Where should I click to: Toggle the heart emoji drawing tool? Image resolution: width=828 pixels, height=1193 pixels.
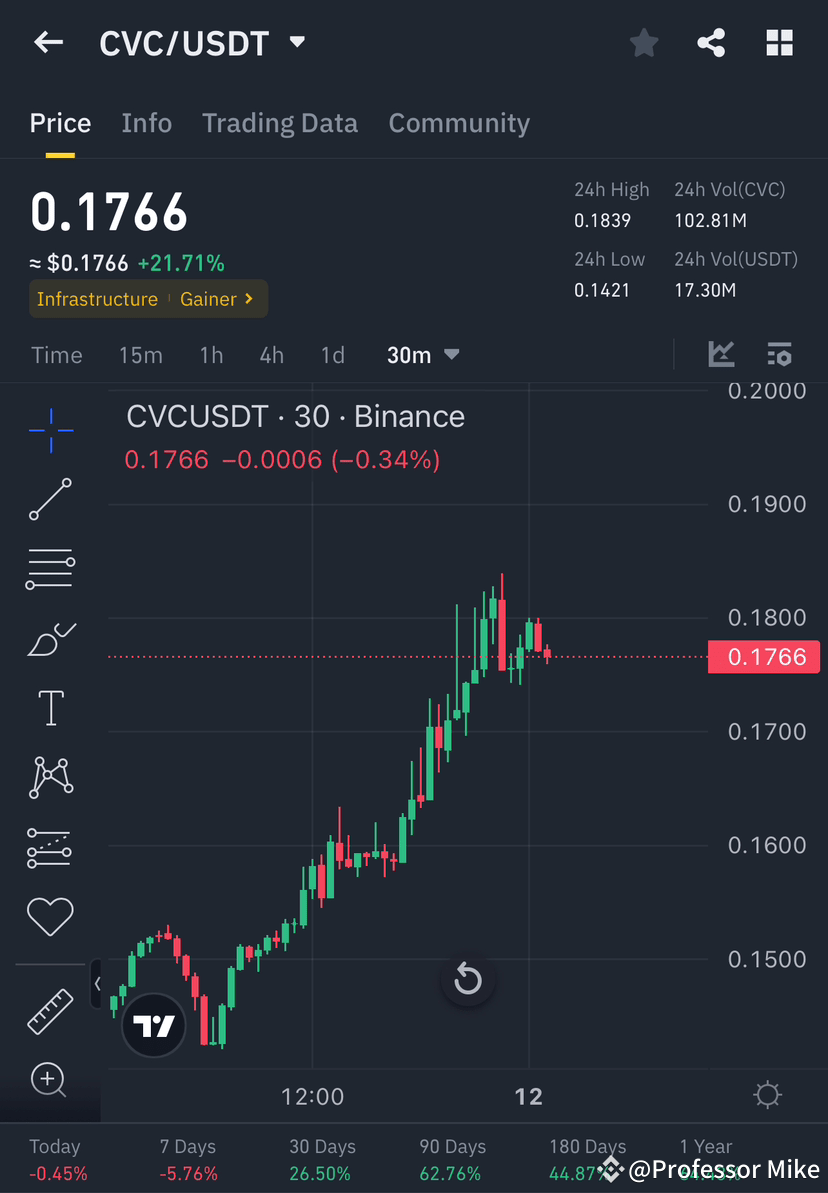50,916
